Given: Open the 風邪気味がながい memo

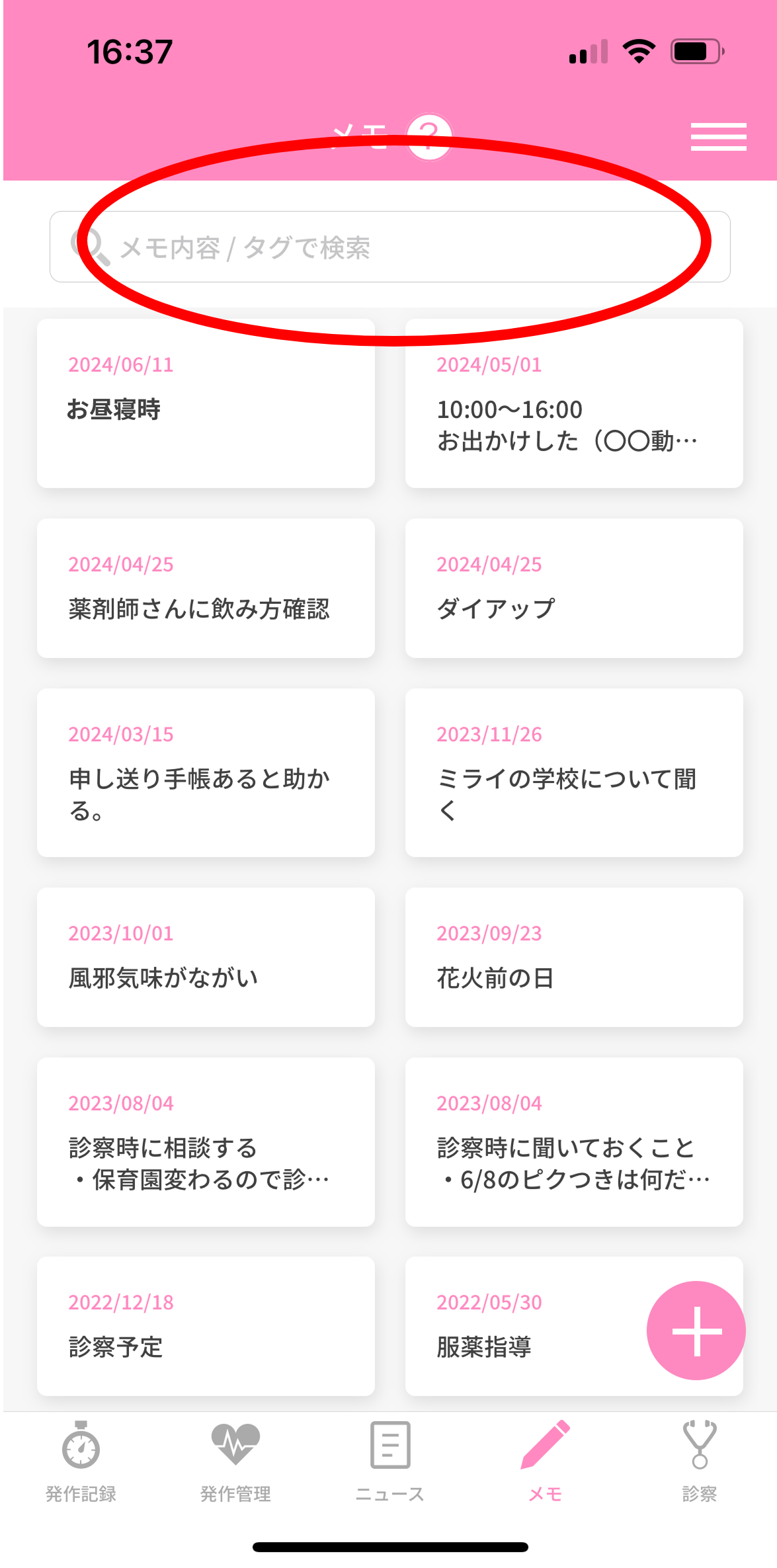Looking at the screenshot, I should click(x=206, y=957).
